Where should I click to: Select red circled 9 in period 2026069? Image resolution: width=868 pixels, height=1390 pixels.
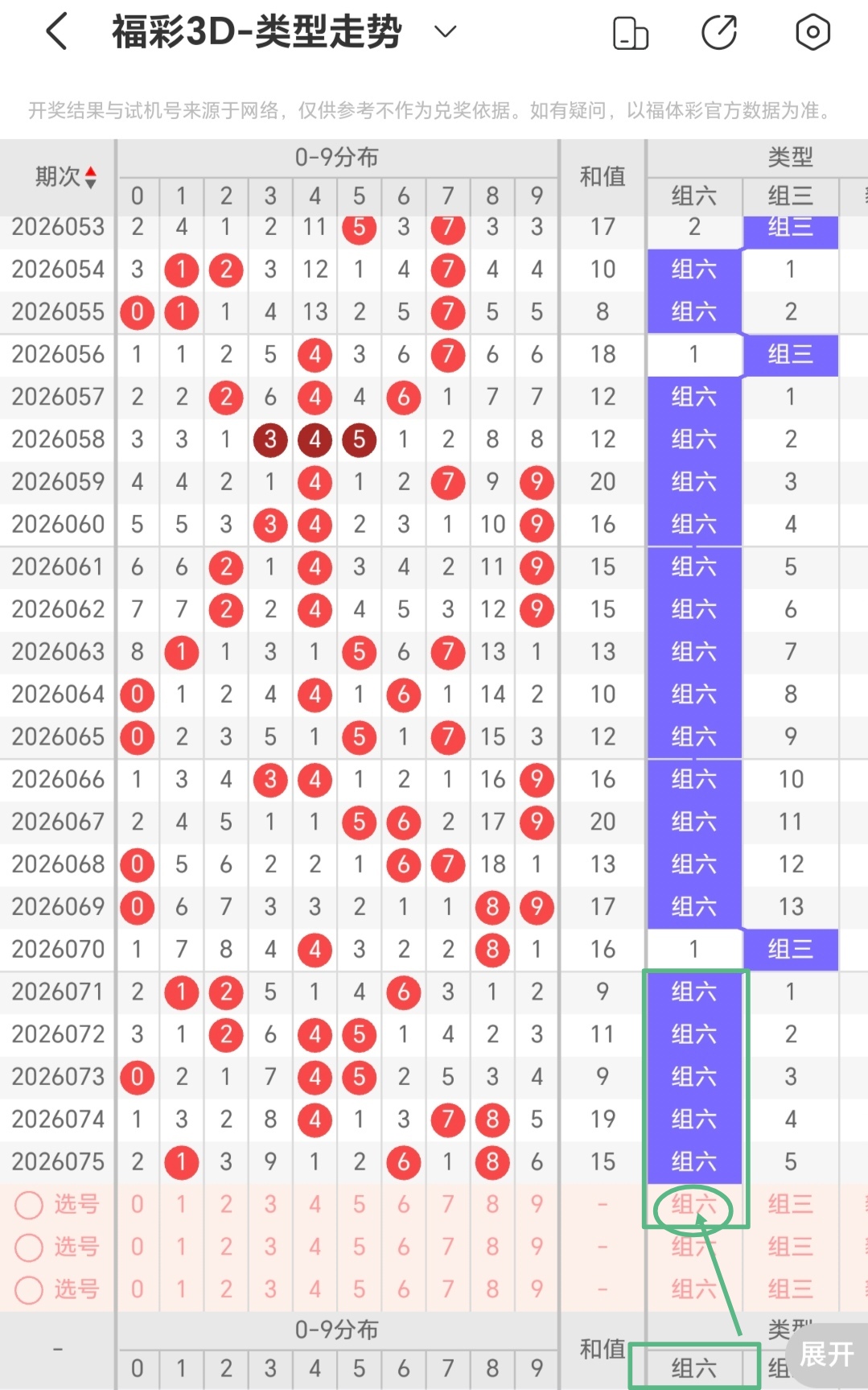[x=536, y=906]
